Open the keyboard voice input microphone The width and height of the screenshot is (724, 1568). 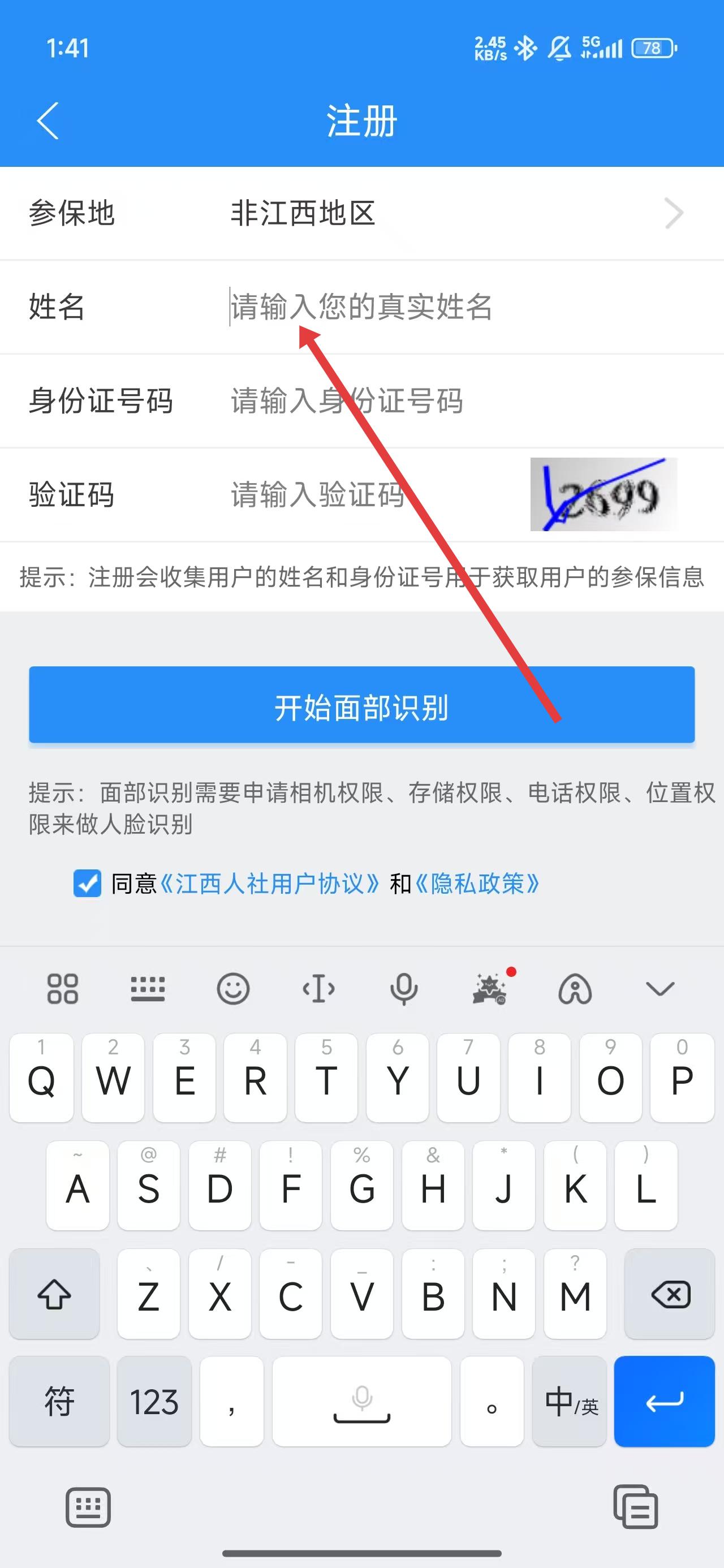click(x=404, y=989)
